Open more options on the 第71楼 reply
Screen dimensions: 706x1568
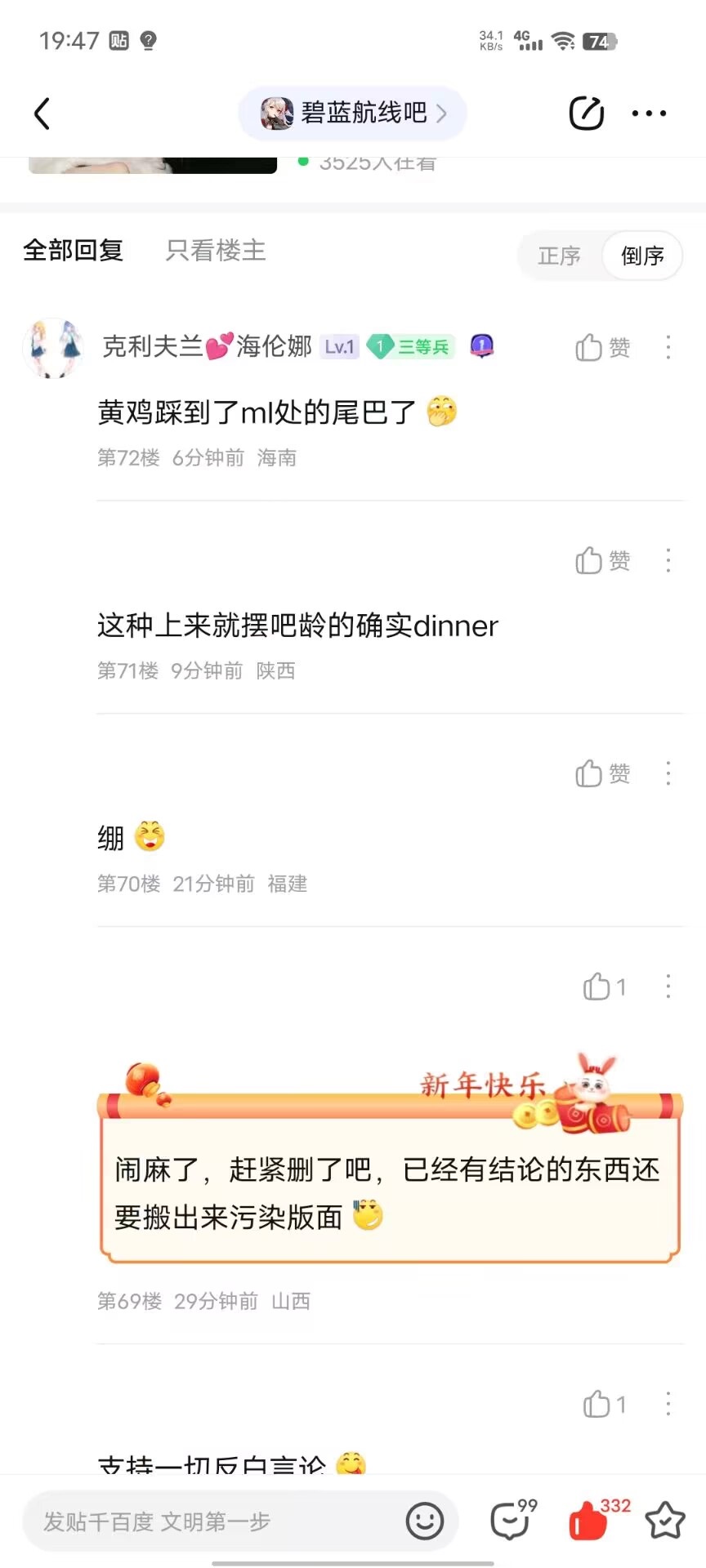click(x=668, y=561)
